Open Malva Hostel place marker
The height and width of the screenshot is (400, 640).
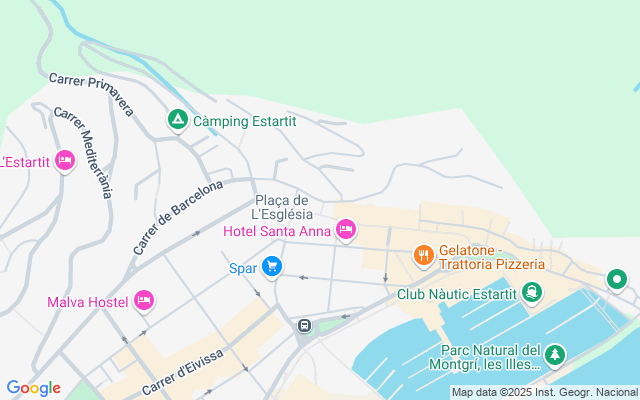pos(144,301)
